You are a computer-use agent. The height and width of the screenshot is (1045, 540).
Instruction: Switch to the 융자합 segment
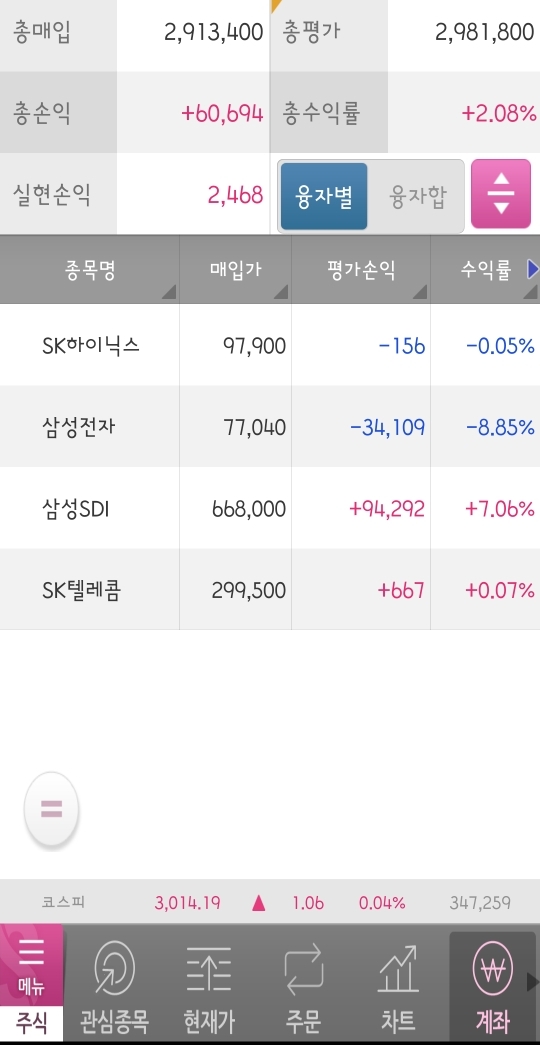[x=417, y=197]
